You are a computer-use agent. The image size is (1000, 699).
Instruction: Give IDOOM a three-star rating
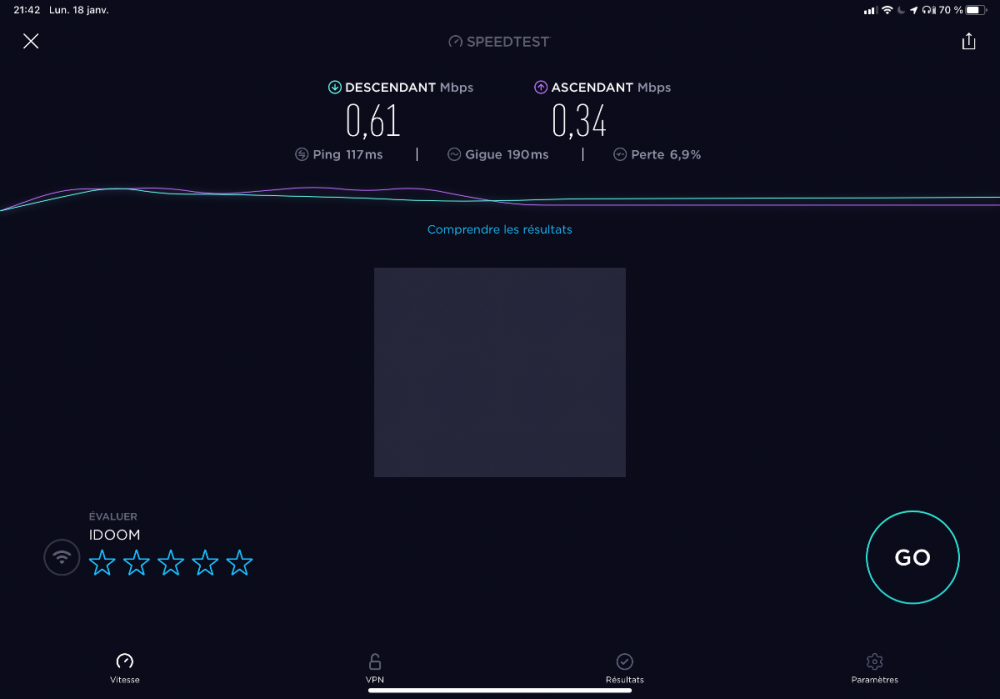171,564
